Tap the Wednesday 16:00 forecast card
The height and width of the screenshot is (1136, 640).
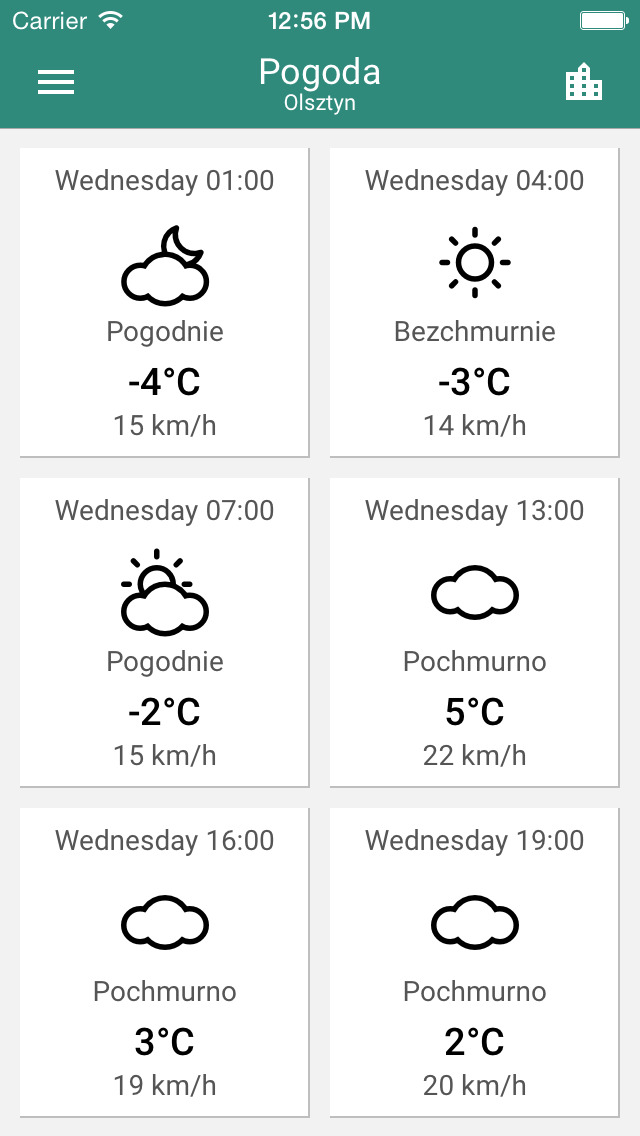coord(165,962)
